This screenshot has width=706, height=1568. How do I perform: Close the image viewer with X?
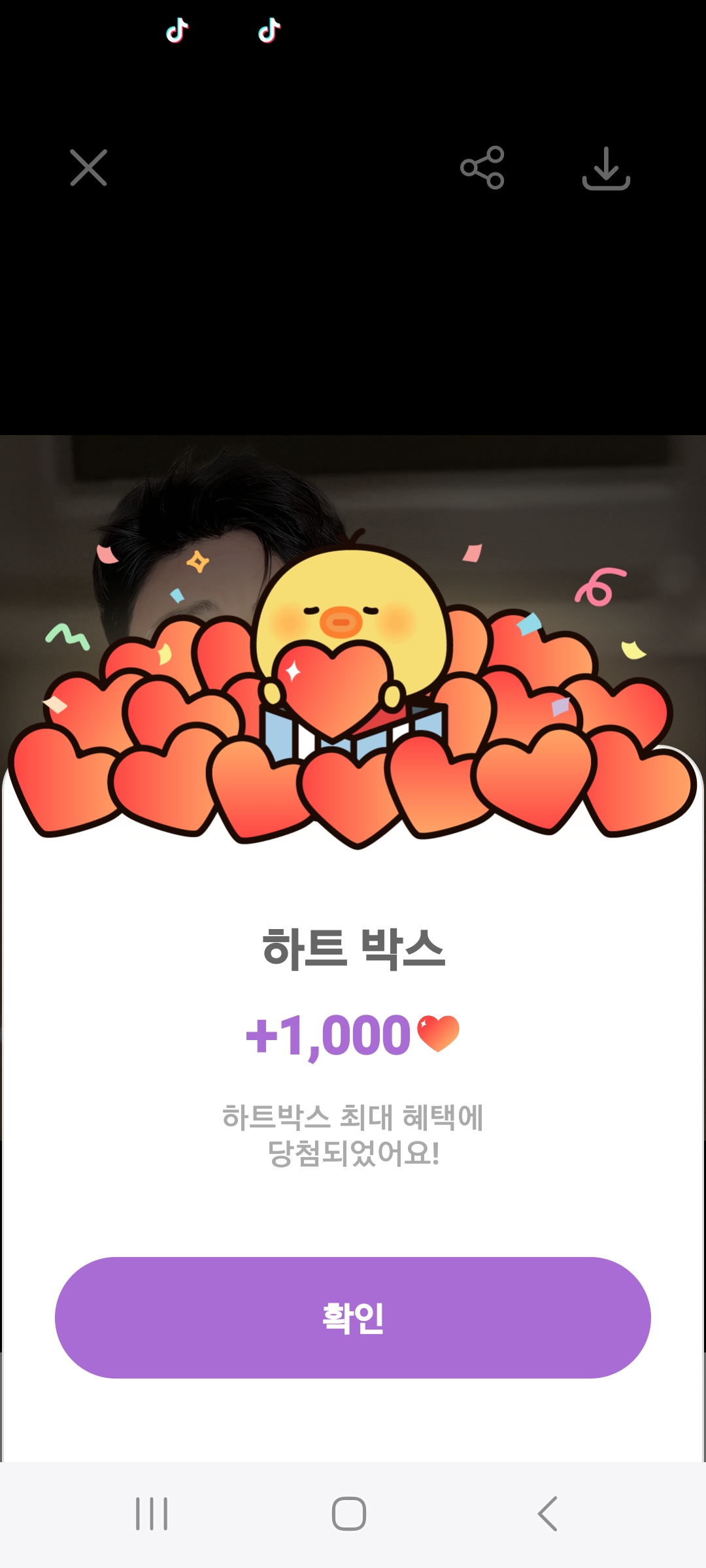coord(89,168)
